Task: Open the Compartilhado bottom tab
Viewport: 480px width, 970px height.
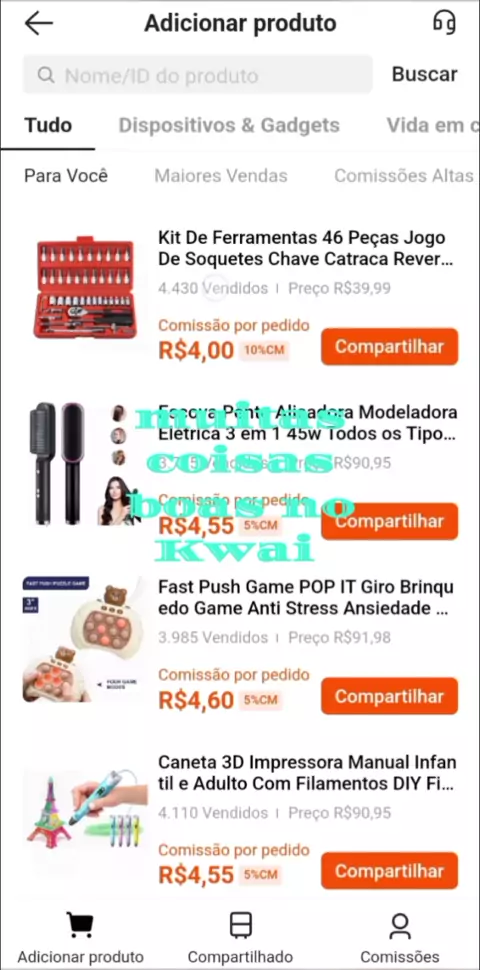Action: [x=240, y=938]
